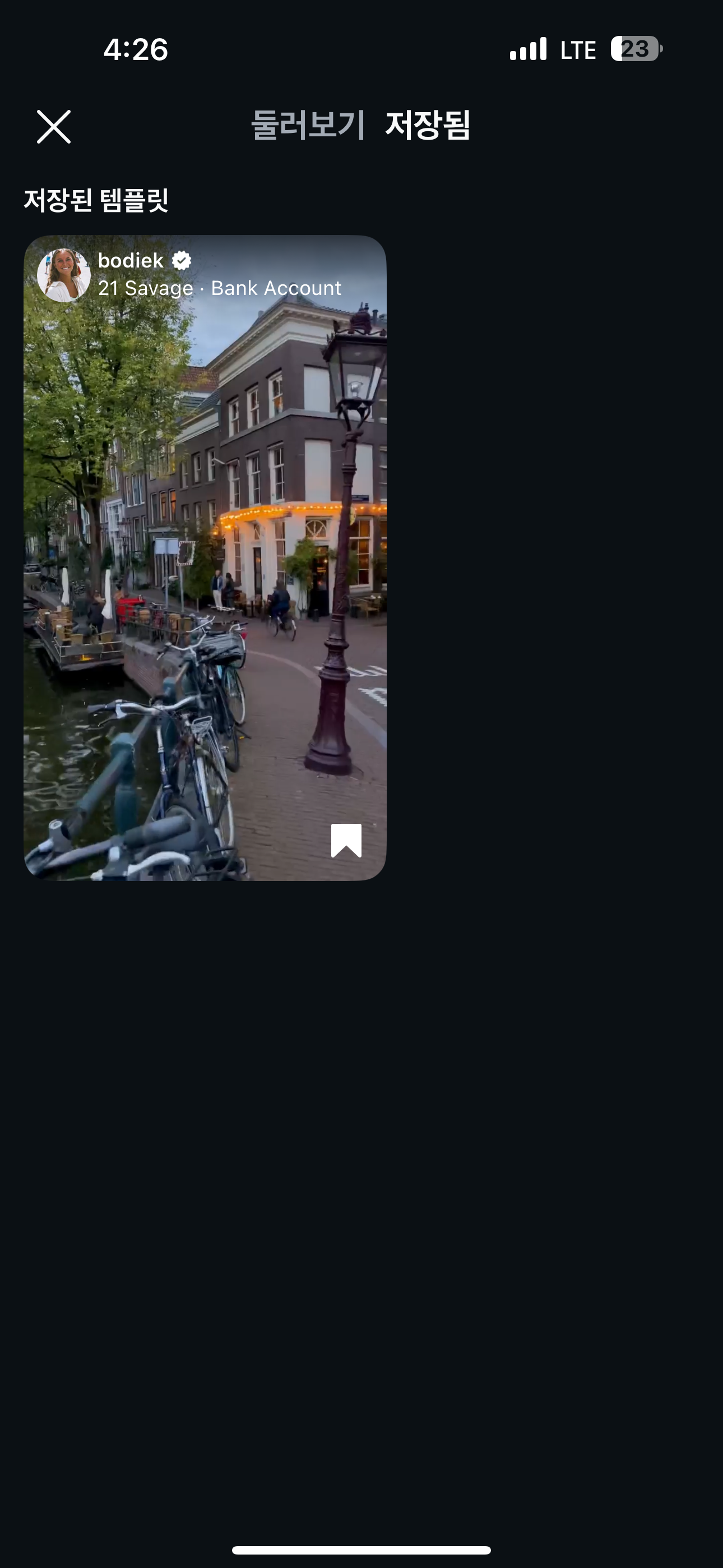Select the 저장됨 tab

pyautogui.click(x=428, y=126)
